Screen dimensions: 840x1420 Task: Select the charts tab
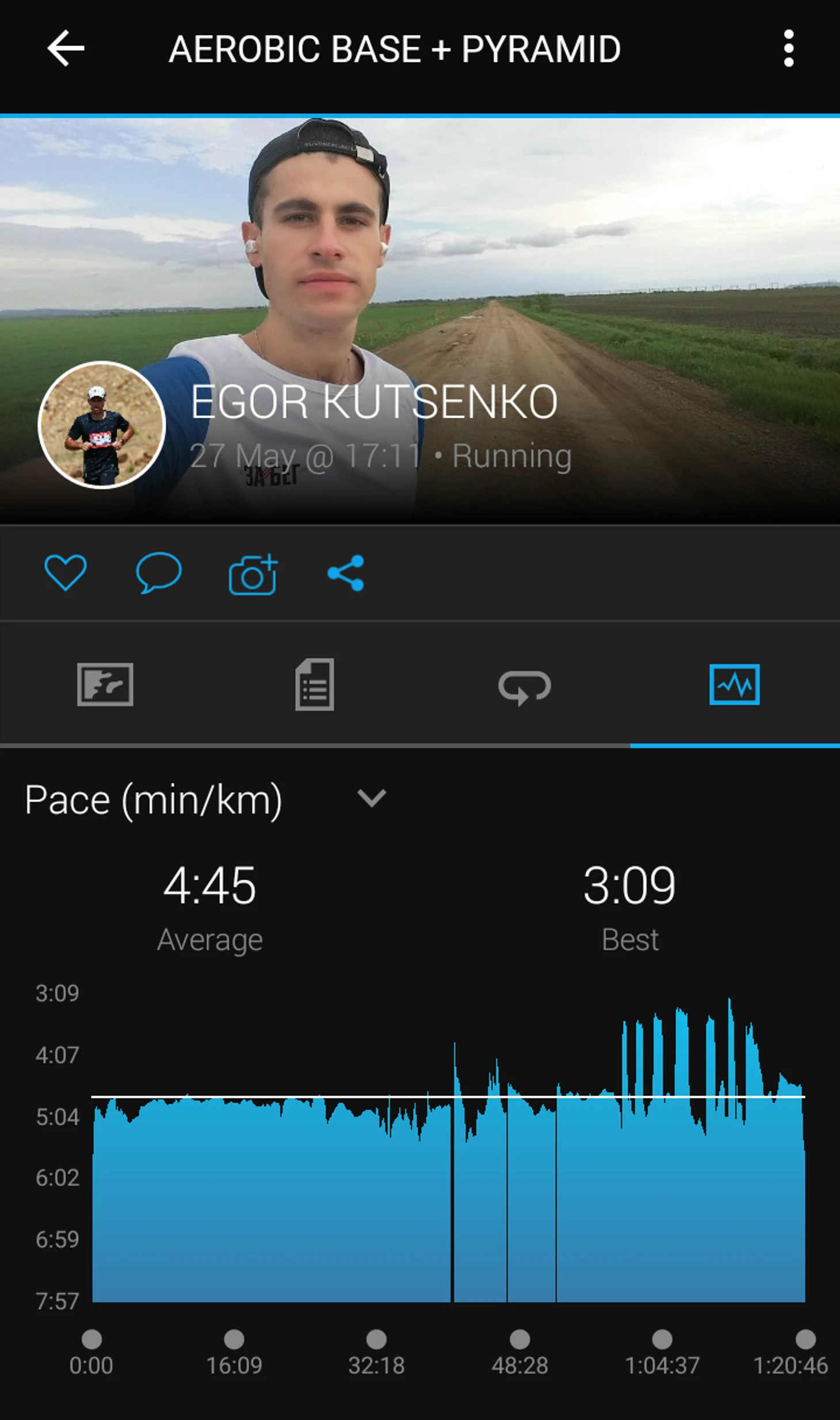point(734,684)
